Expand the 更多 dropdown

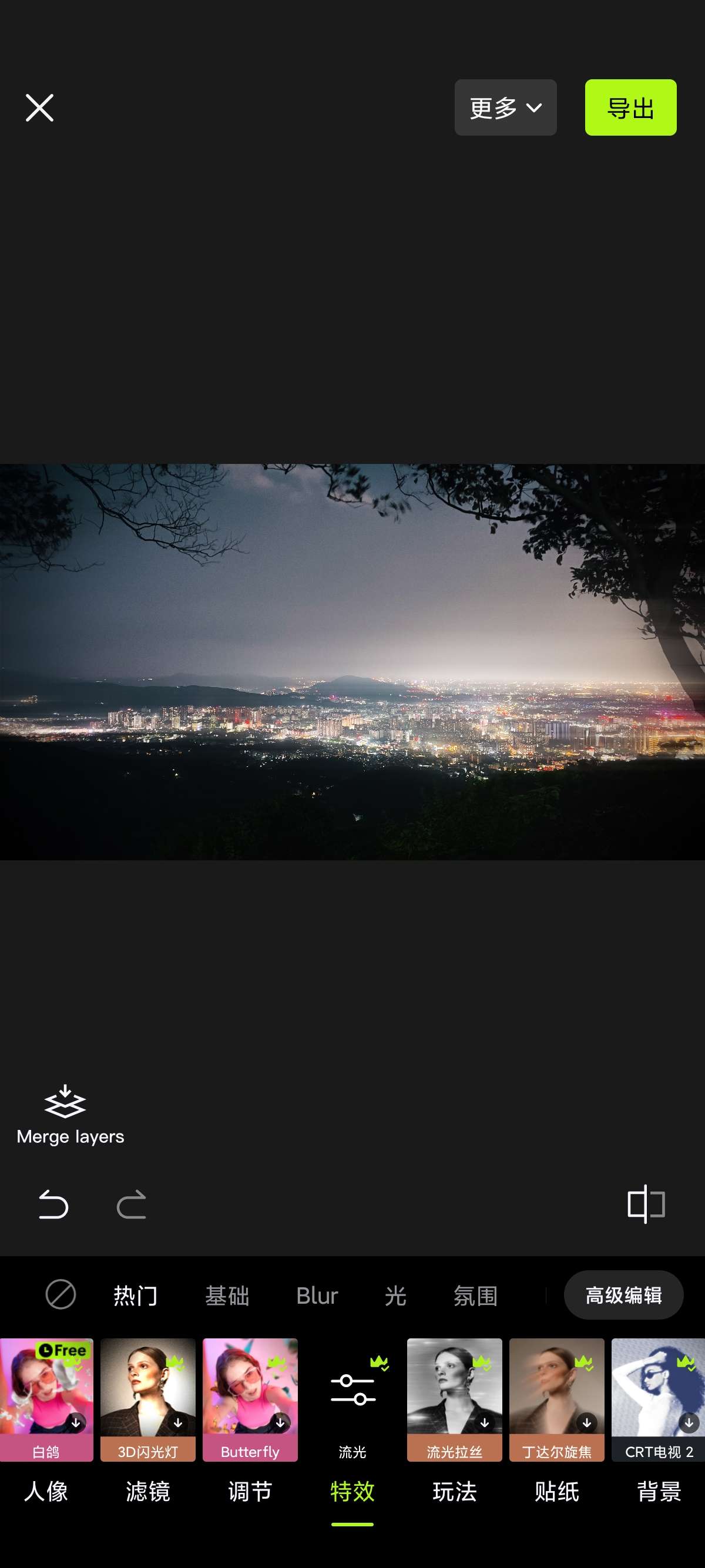[505, 107]
